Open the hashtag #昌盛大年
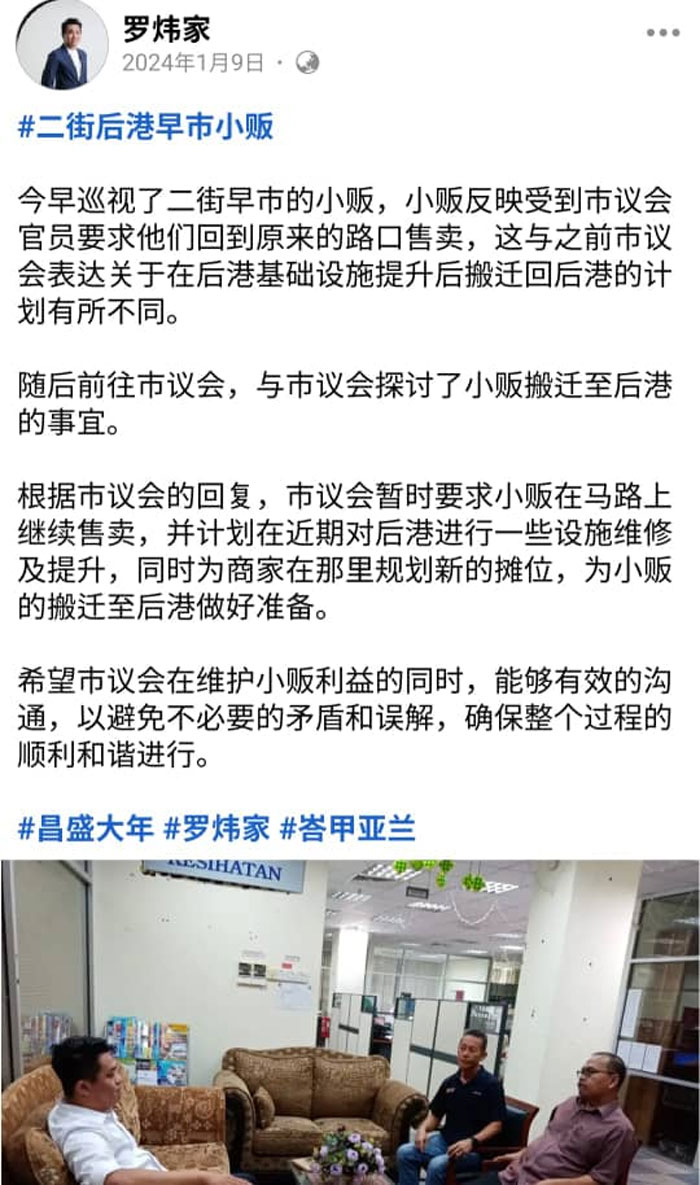 tap(86, 827)
